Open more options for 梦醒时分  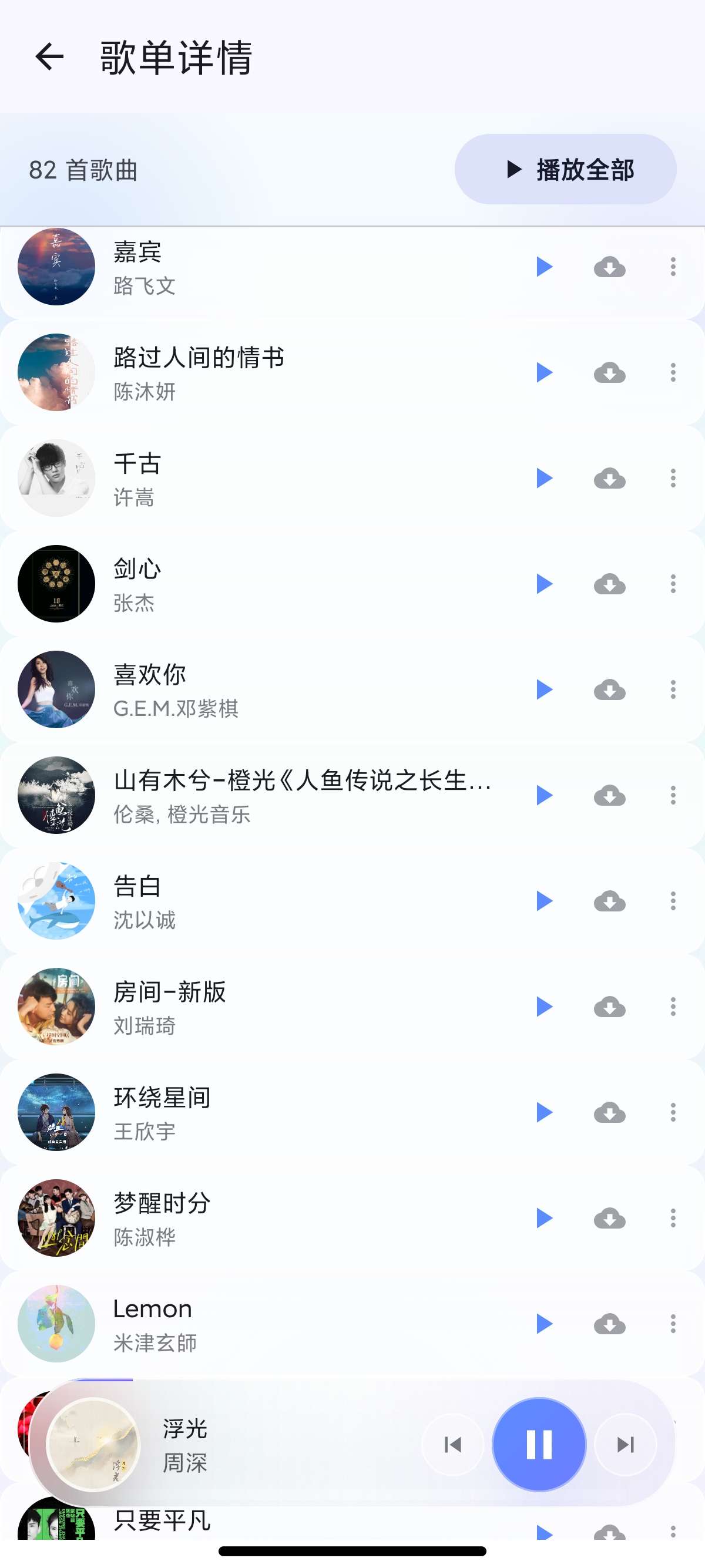(673, 1219)
